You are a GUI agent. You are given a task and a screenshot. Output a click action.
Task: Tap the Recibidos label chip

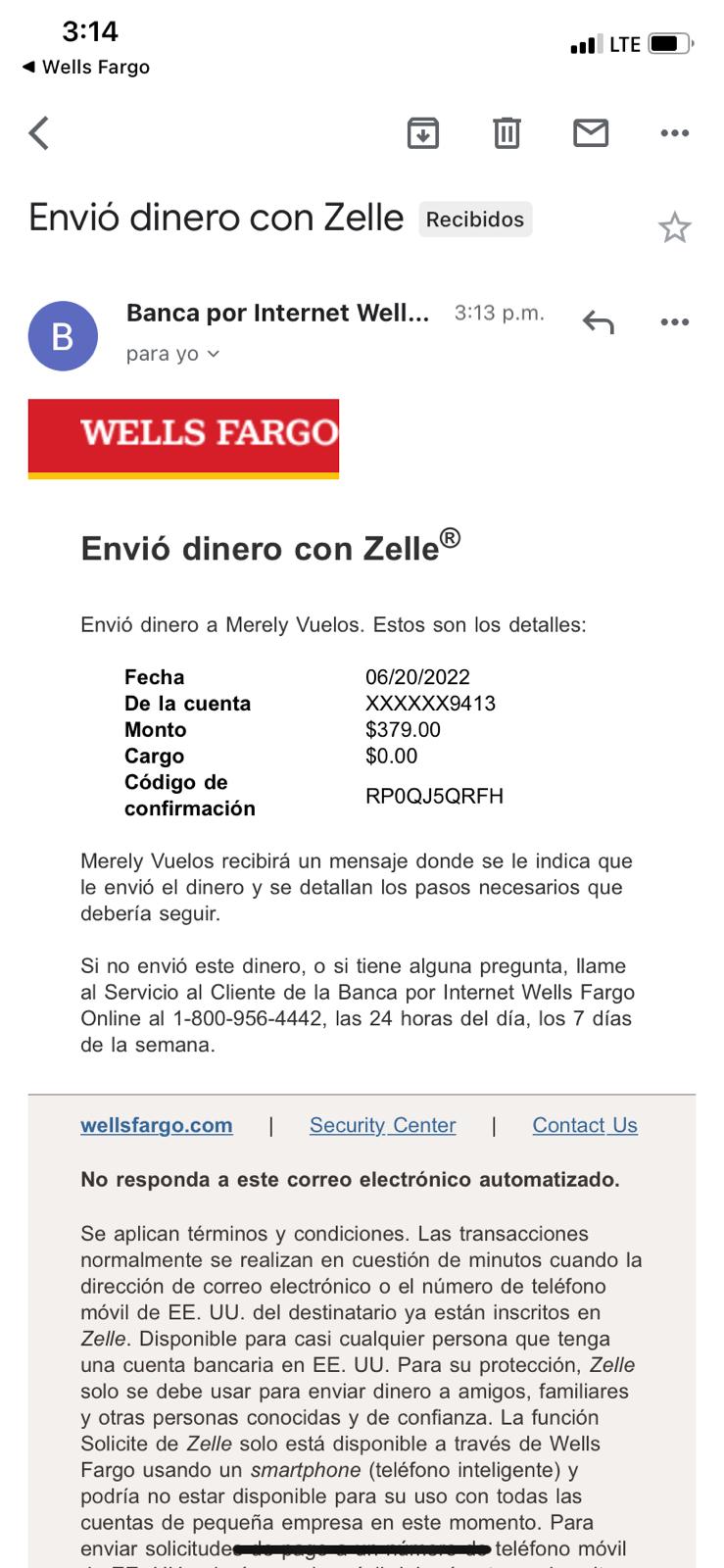pyautogui.click(x=475, y=220)
